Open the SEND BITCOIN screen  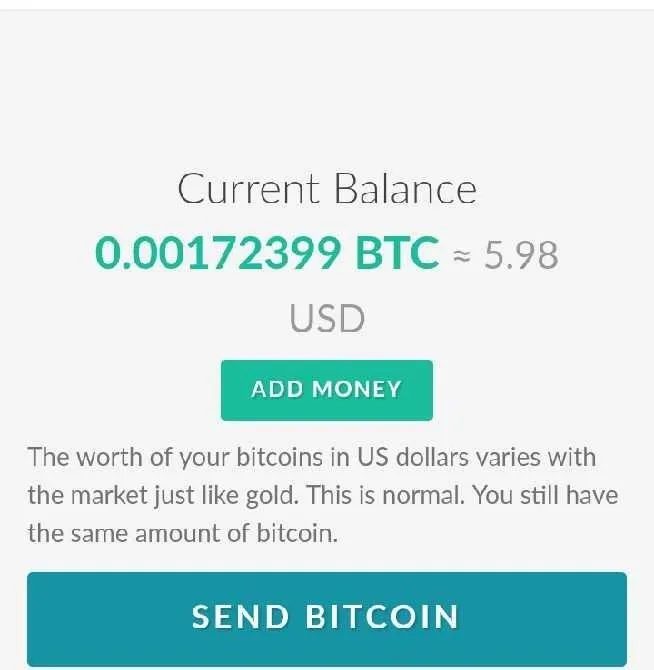click(326, 617)
